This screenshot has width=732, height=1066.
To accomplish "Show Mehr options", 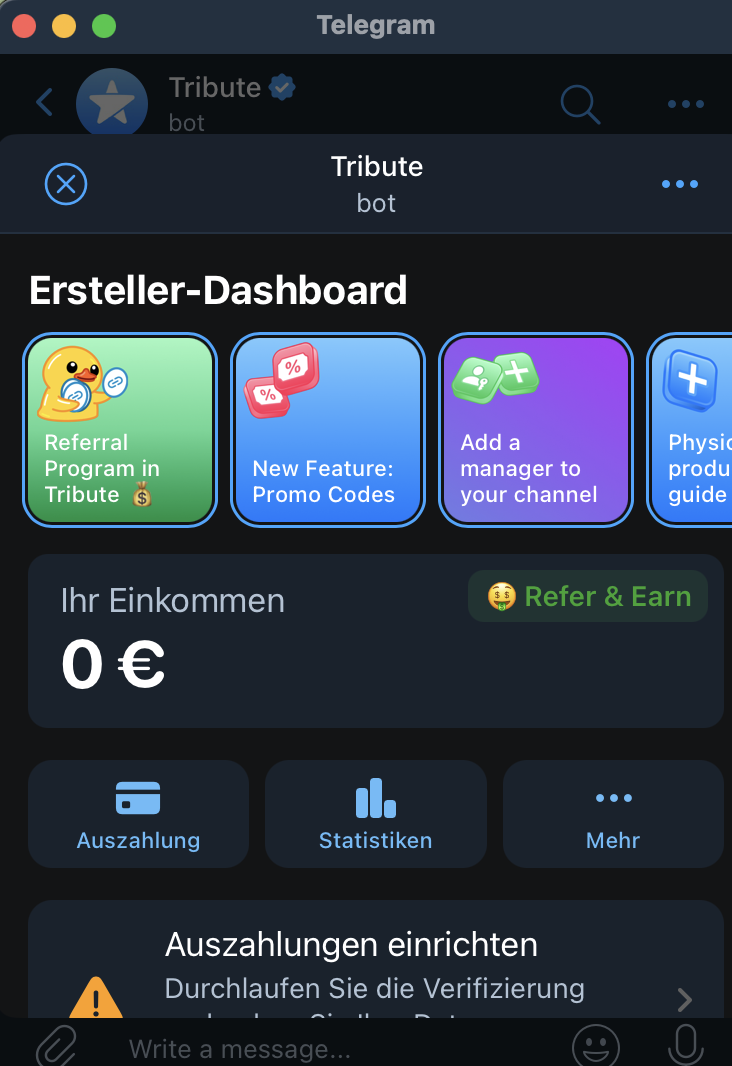I will coord(613,814).
